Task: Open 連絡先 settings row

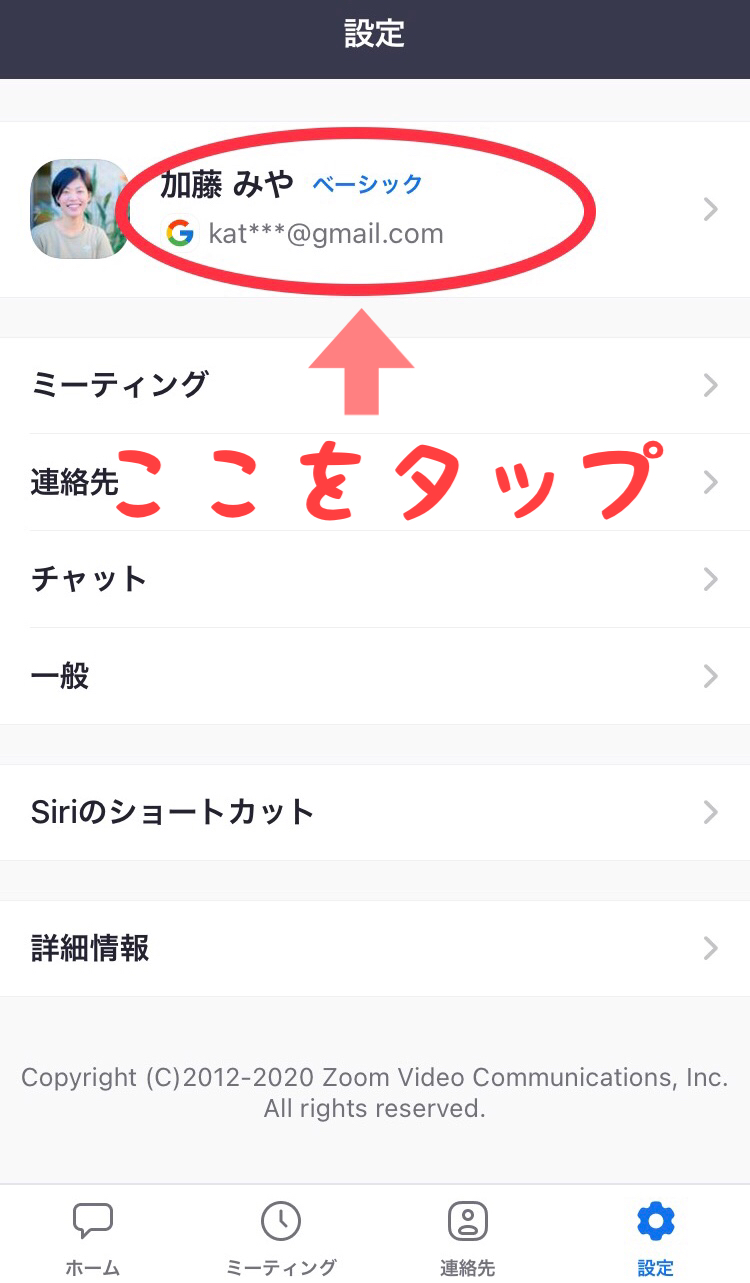Action: pyautogui.click(x=375, y=482)
